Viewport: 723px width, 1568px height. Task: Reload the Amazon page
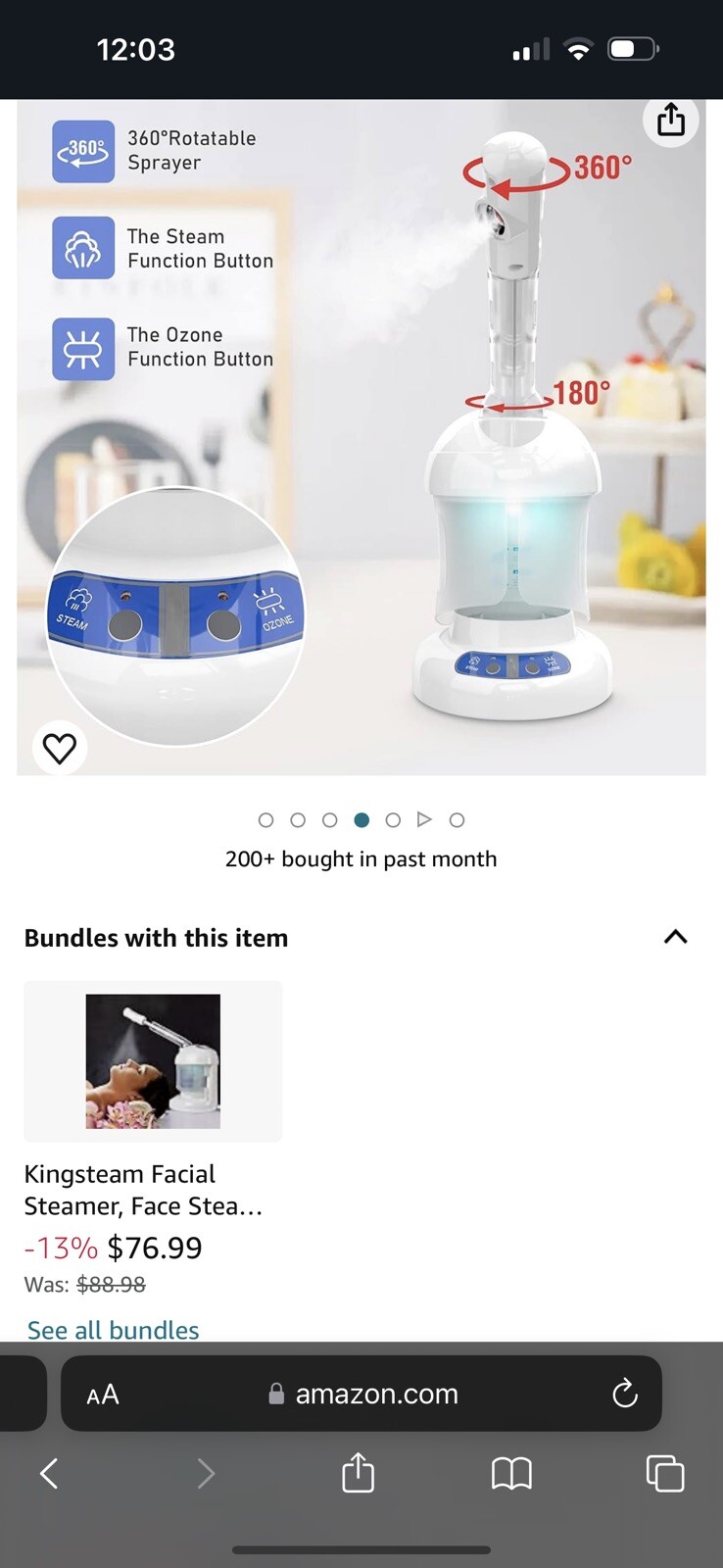tap(624, 1394)
